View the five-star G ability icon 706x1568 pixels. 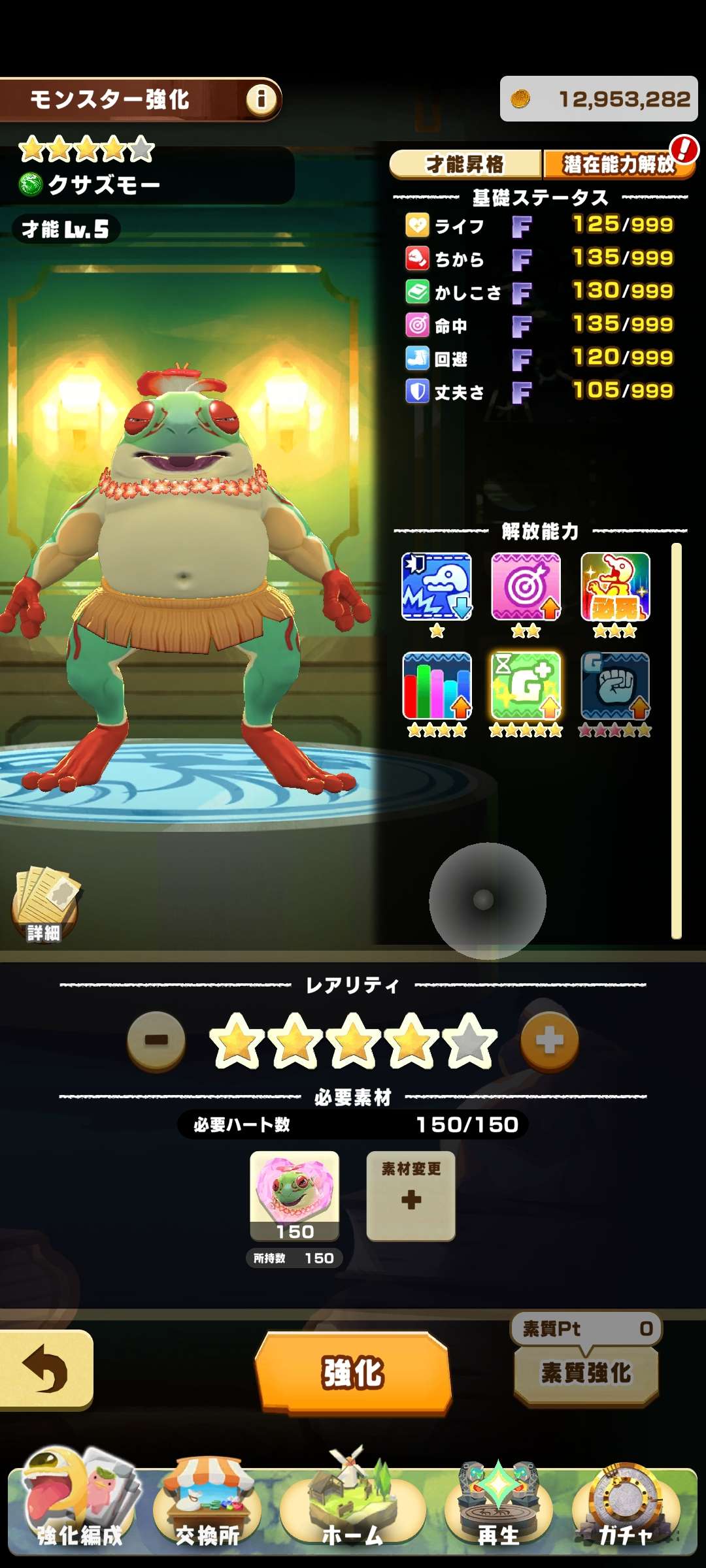pos(526,686)
